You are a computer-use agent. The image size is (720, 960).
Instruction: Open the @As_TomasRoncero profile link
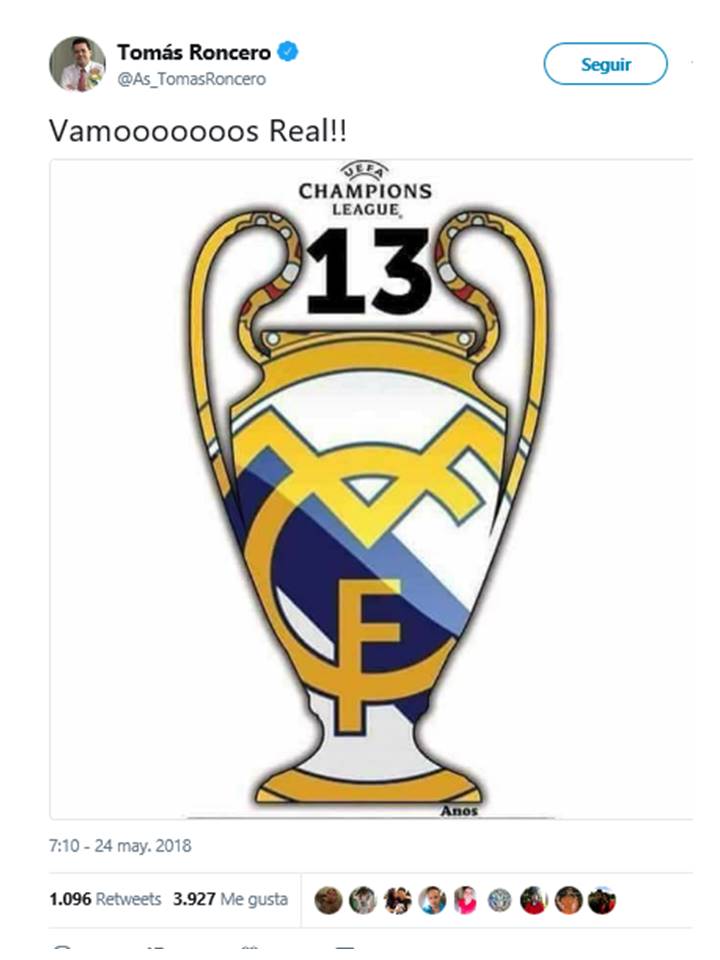pos(192,80)
